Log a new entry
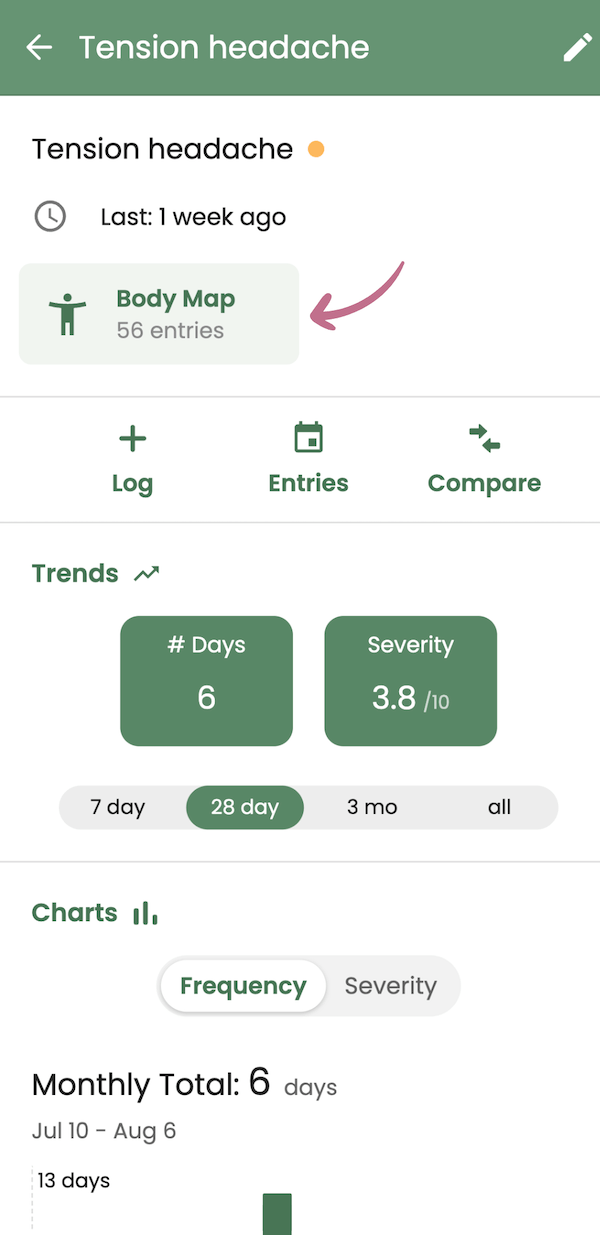 point(132,460)
